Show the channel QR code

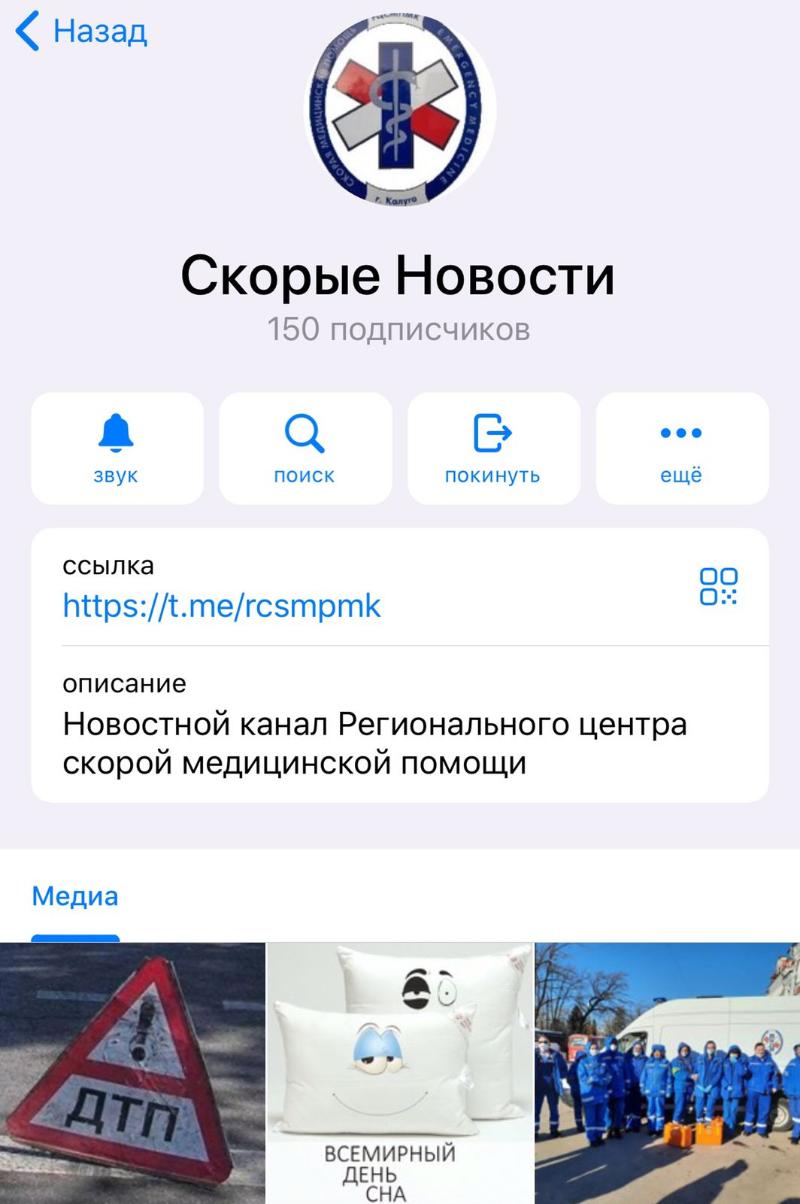718,587
